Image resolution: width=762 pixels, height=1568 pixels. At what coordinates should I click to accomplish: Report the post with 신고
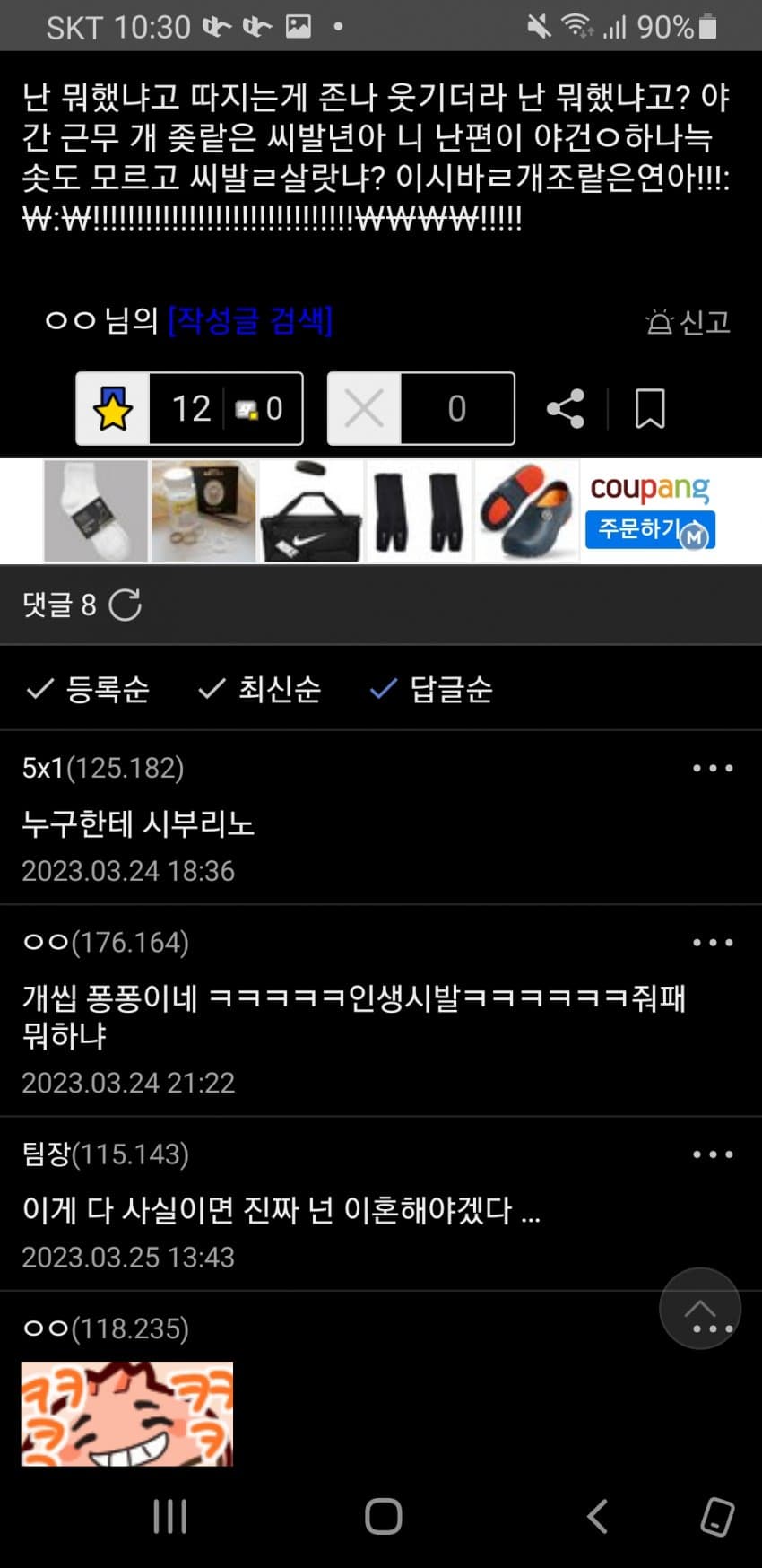pyautogui.click(x=688, y=321)
